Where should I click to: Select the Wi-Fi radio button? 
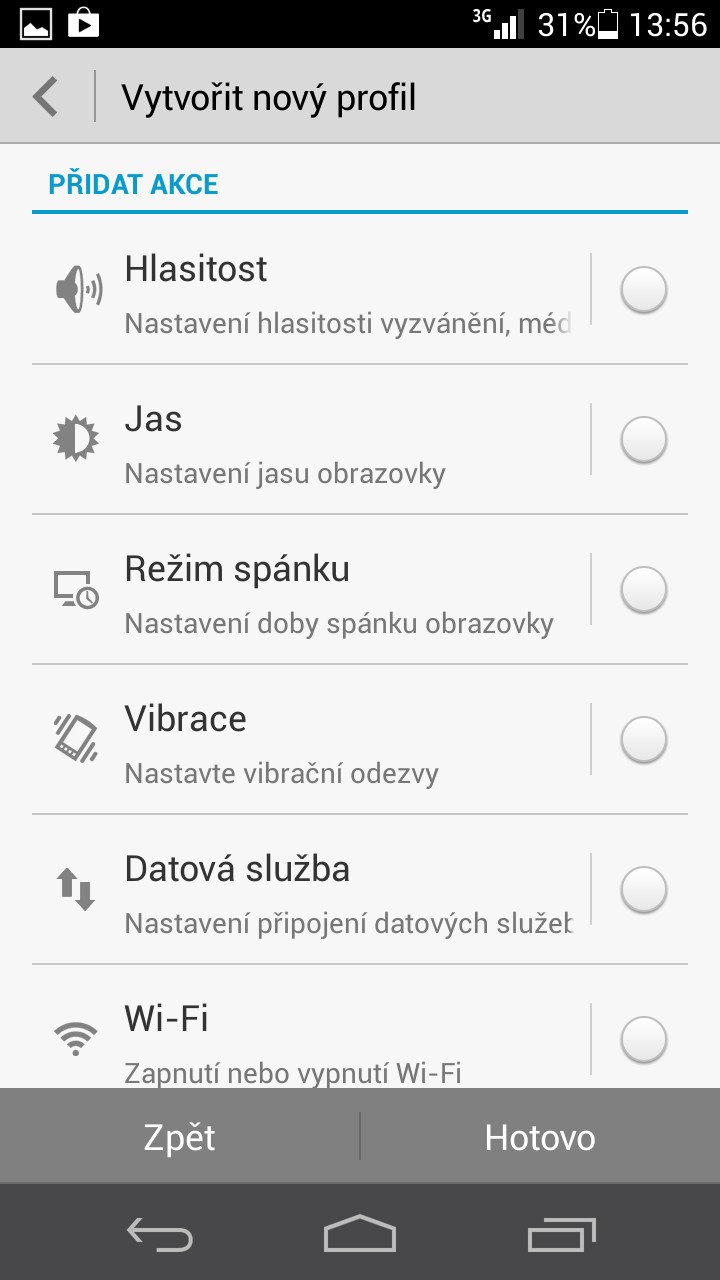click(643, 1040)
